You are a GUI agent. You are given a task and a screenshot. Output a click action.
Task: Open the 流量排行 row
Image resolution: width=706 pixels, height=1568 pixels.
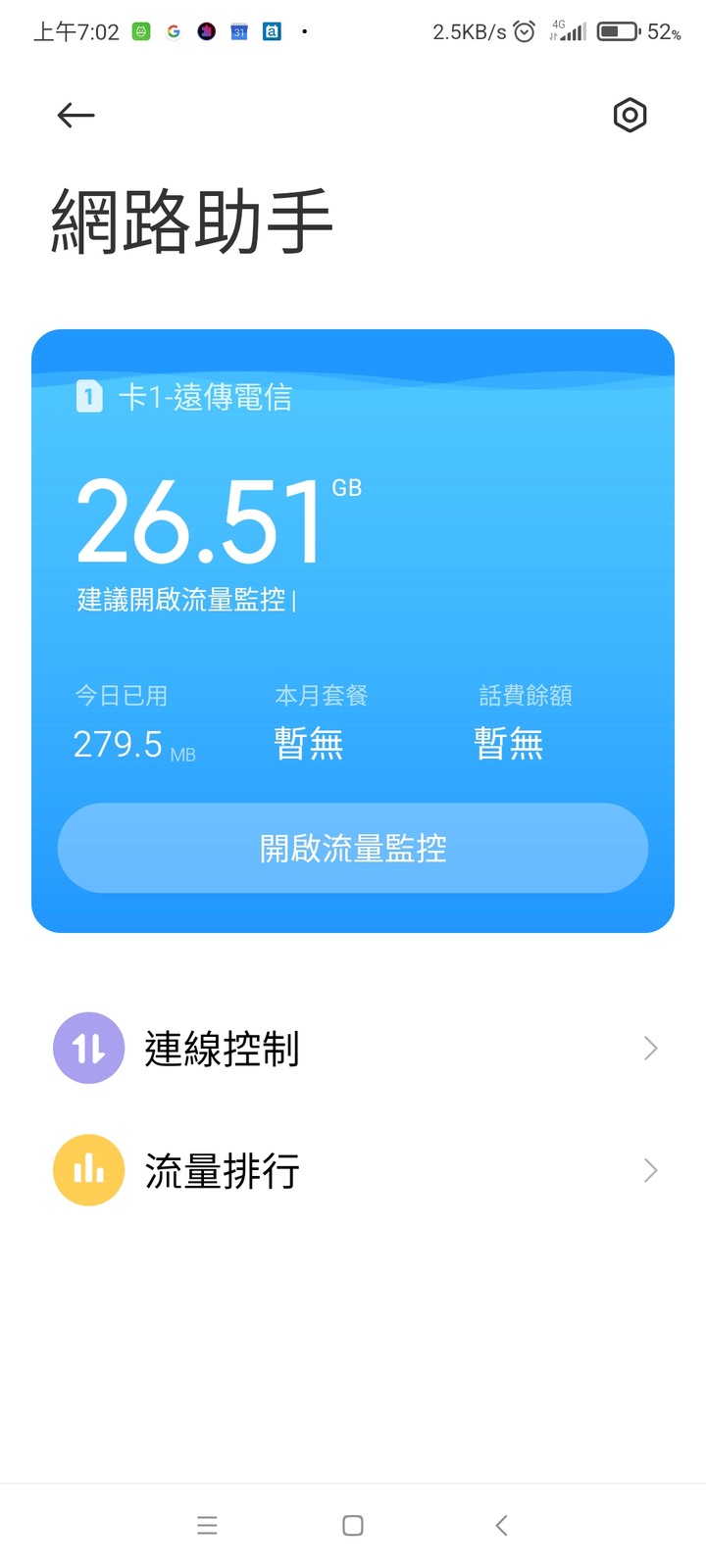coord(353,1170)
